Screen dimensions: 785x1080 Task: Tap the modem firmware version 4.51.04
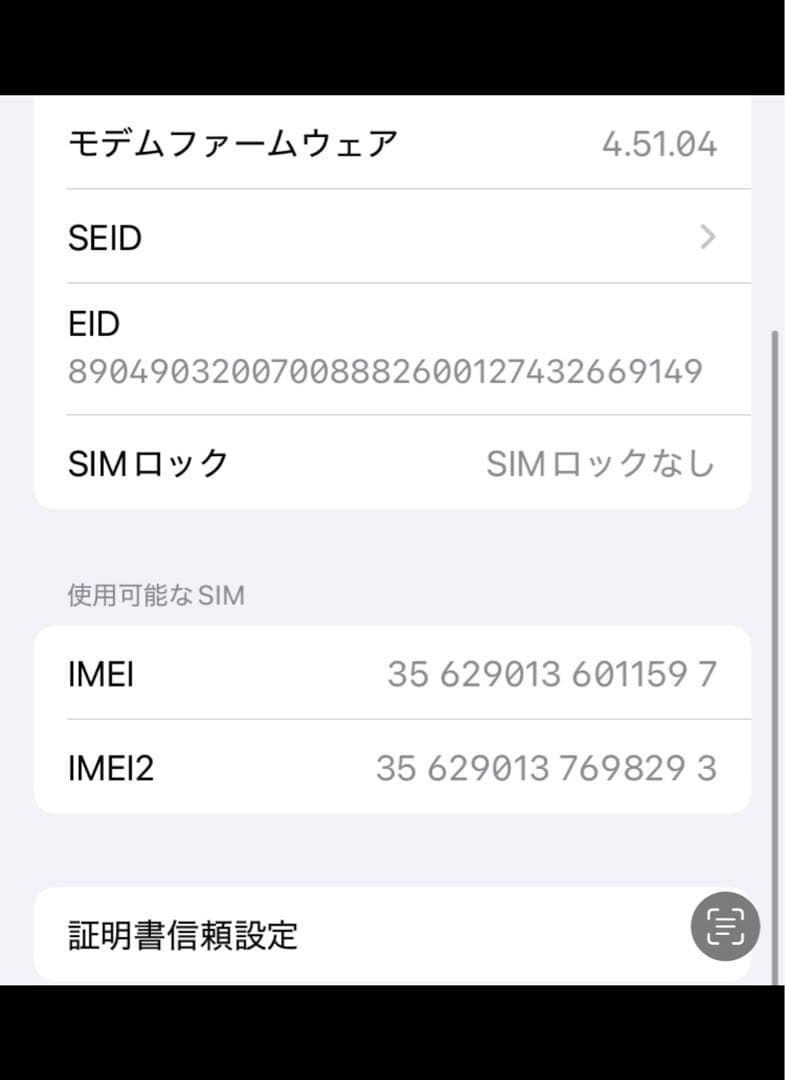pyautogui.click(x=661, y=142)
